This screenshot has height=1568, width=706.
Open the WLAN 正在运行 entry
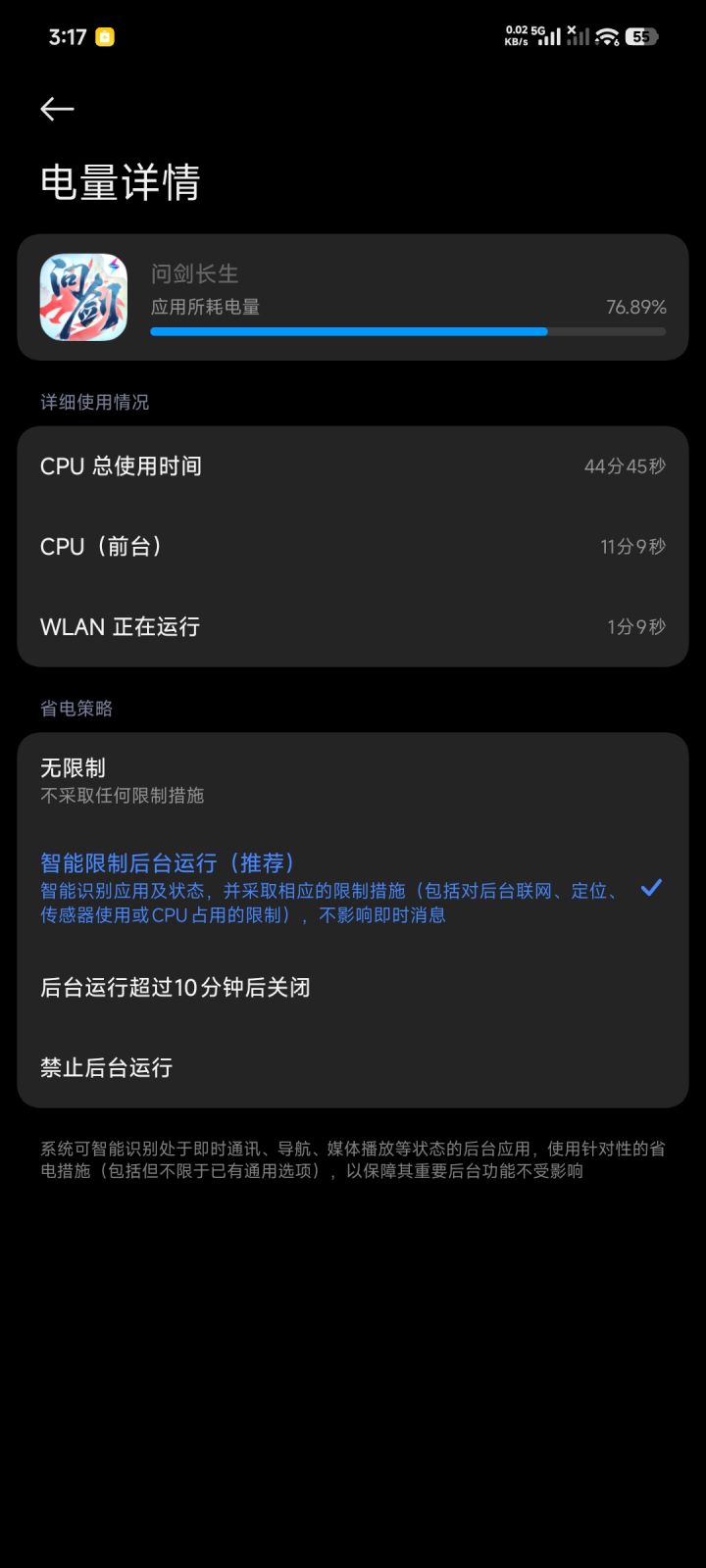[x=353, y=626]
